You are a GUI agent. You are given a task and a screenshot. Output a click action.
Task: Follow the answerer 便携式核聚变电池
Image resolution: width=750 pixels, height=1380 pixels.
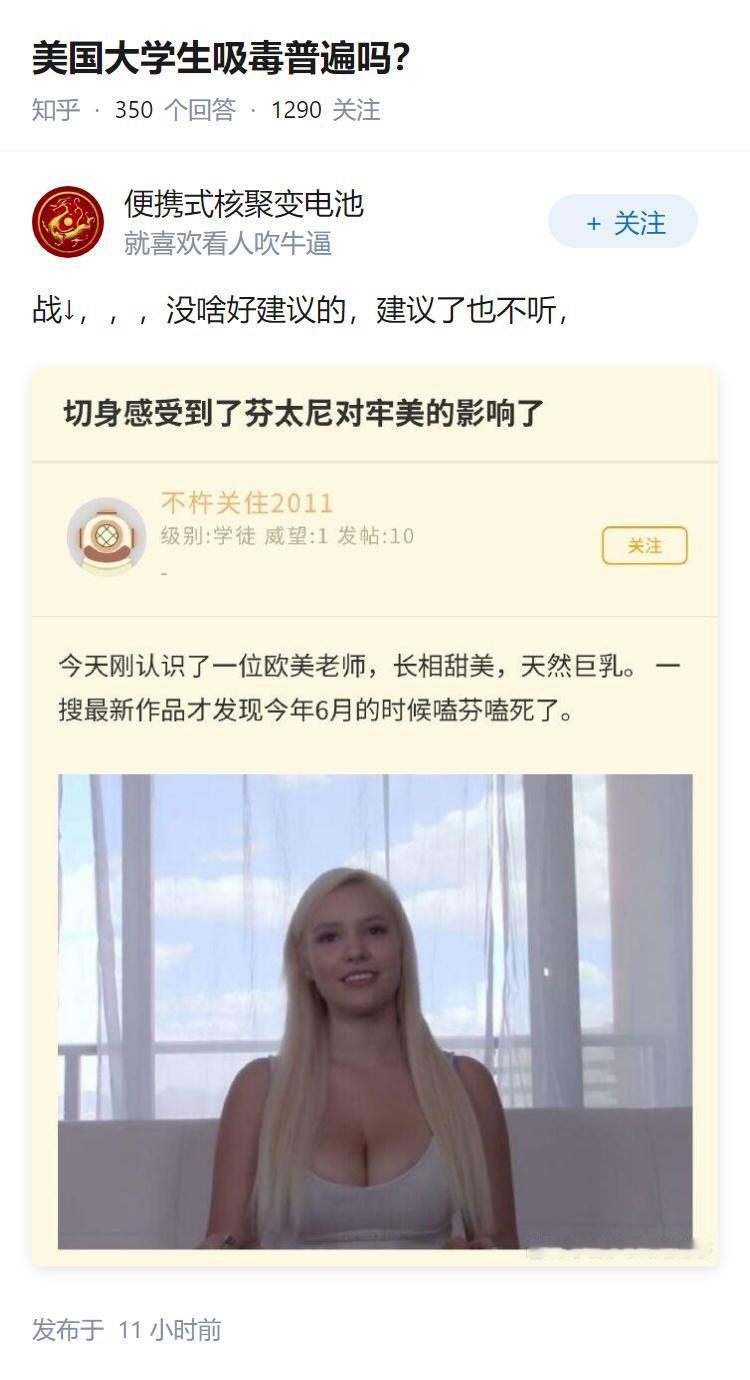[x=622, y=221]
